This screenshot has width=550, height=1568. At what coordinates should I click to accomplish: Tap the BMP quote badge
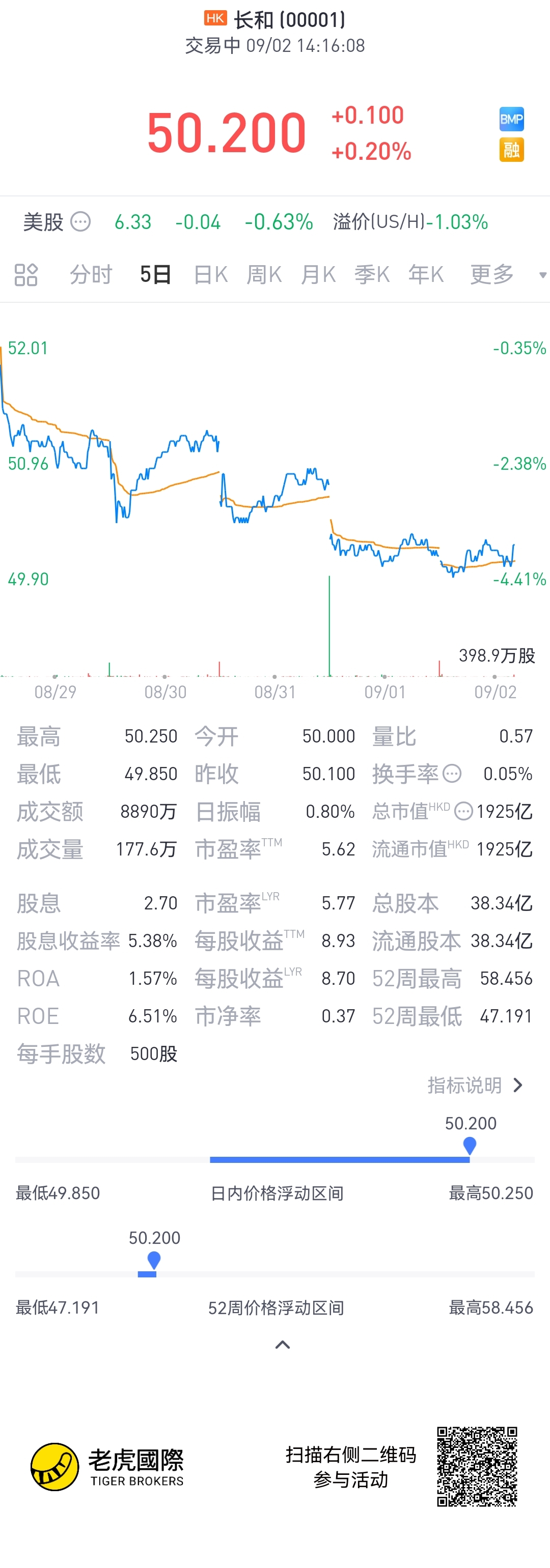coord(512,119)
